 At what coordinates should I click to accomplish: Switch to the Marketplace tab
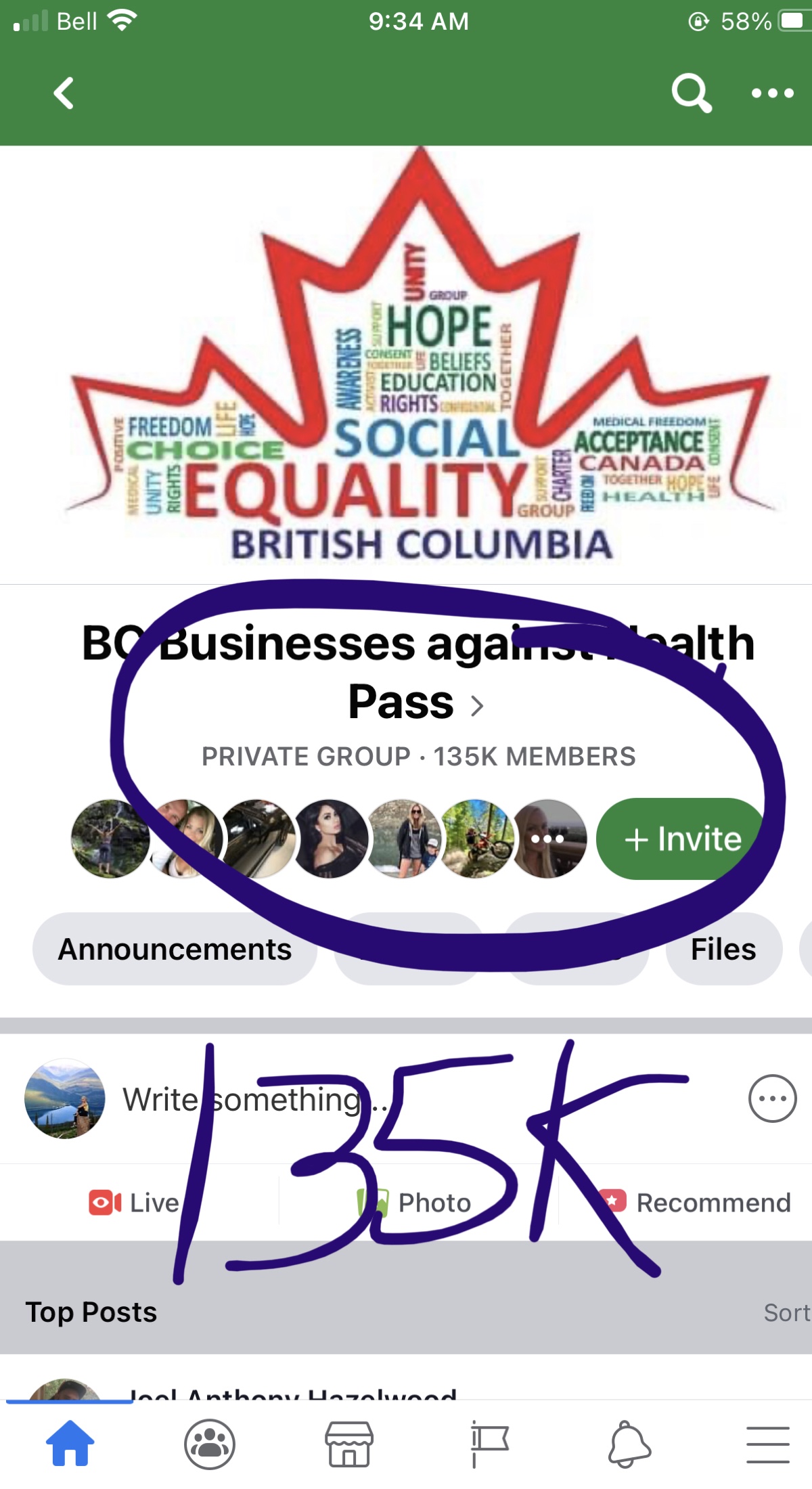click(x=349, y=1444)
